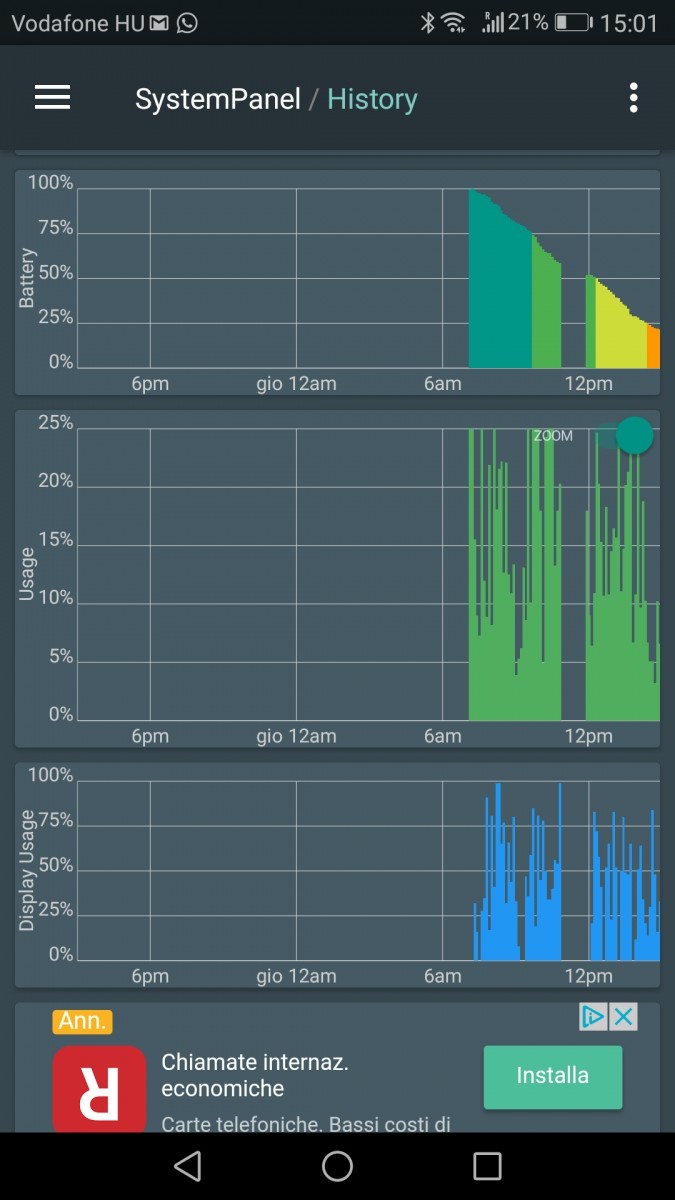
Task: Open the AdChoices info icon
Action: tap(594, 1017)
